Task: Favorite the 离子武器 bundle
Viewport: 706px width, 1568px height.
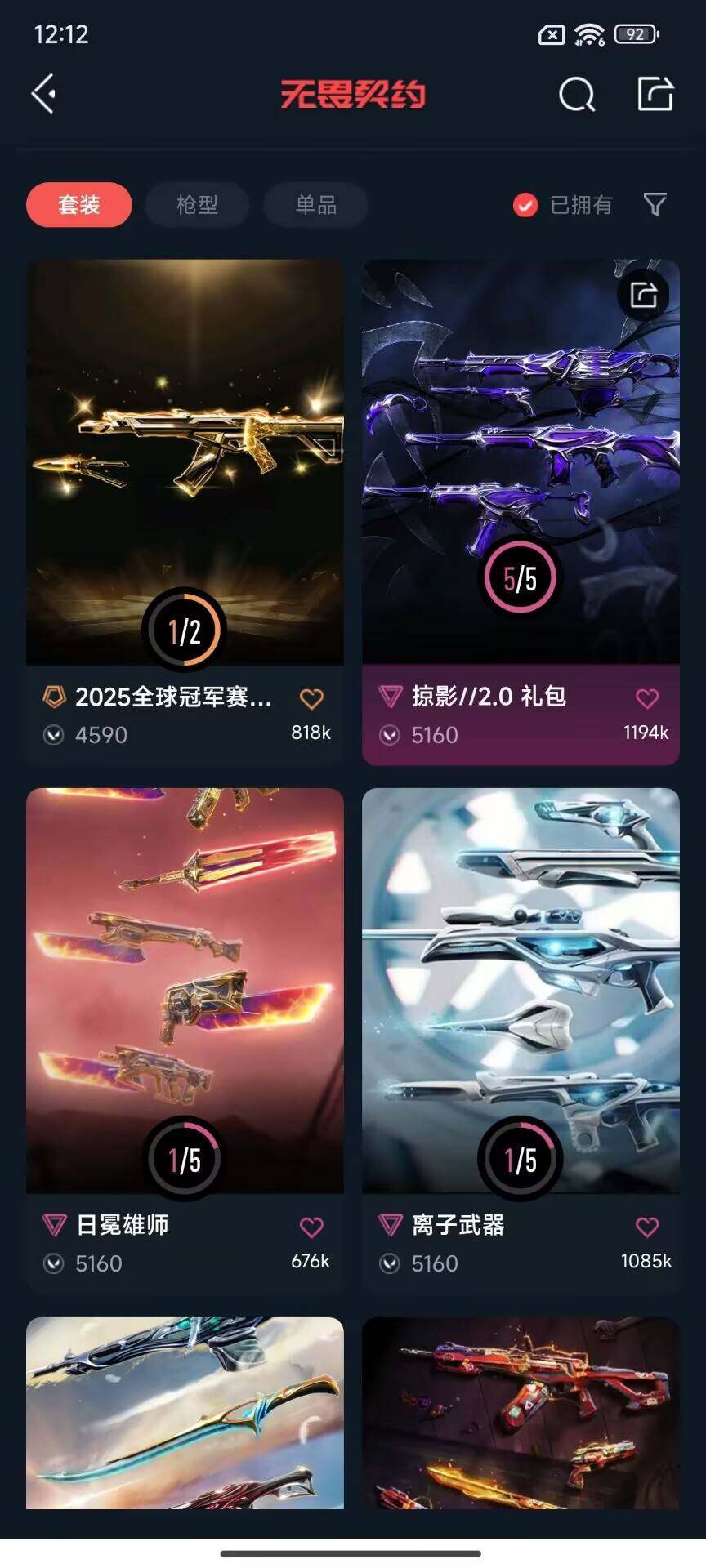Action: tap(647, 1227)
